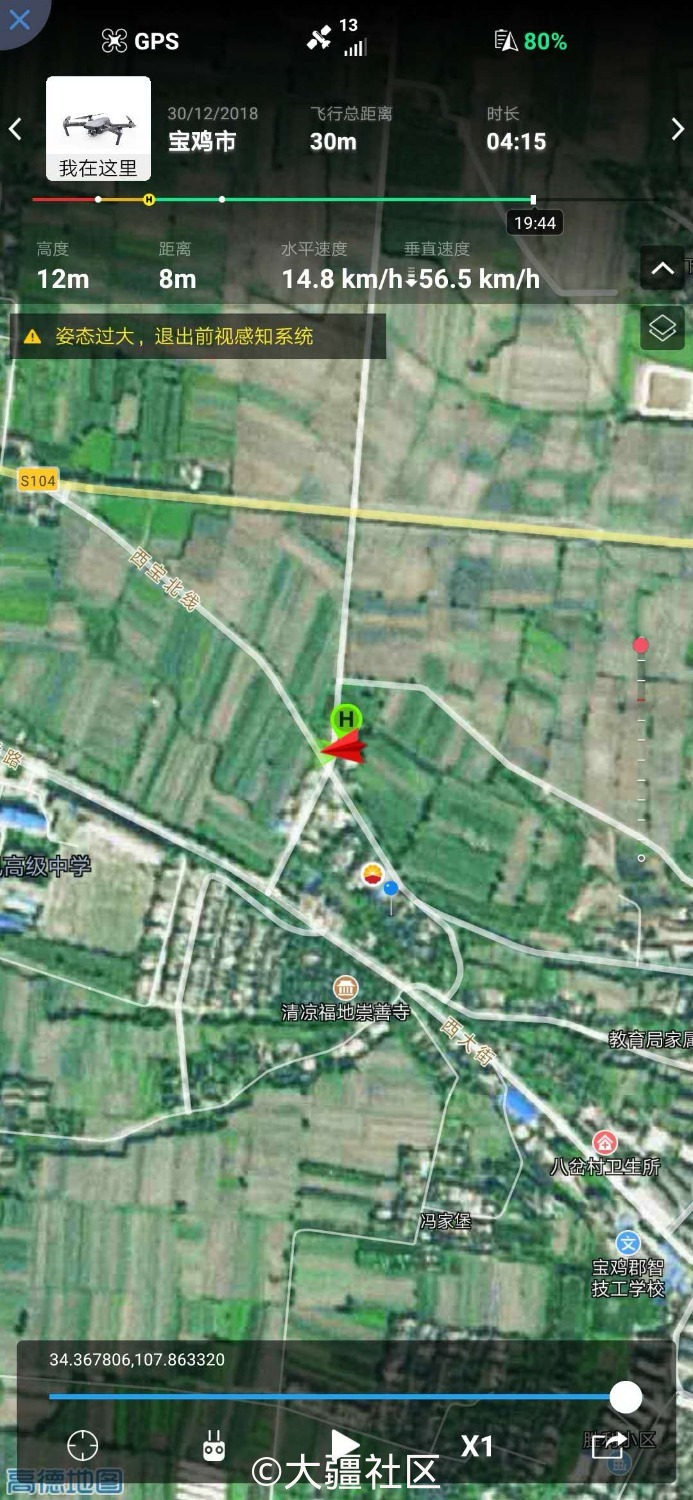Show the remote controller stick view
This screenshot has height=1500, width=693.
[x=213, y=1446]
